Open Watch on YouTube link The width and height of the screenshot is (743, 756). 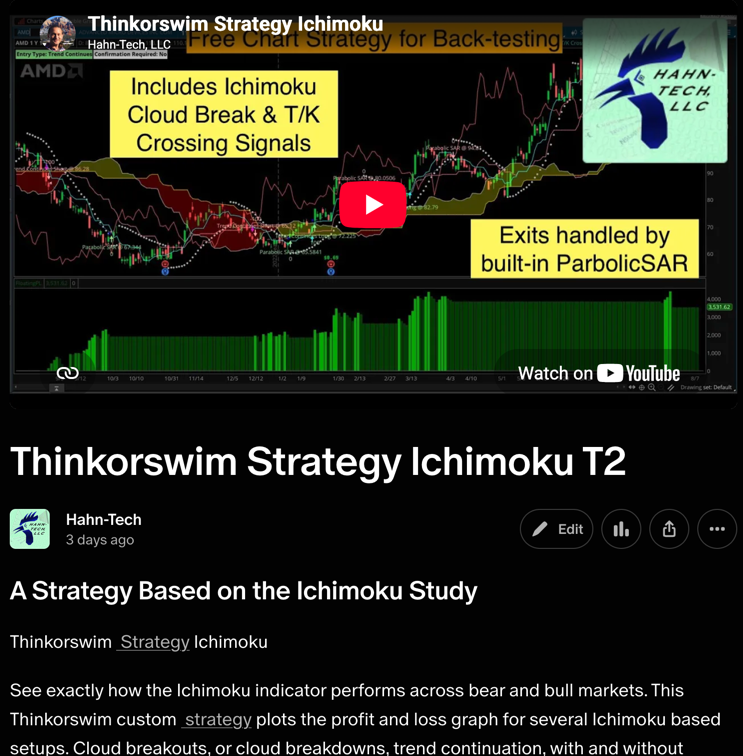[598, 373]
